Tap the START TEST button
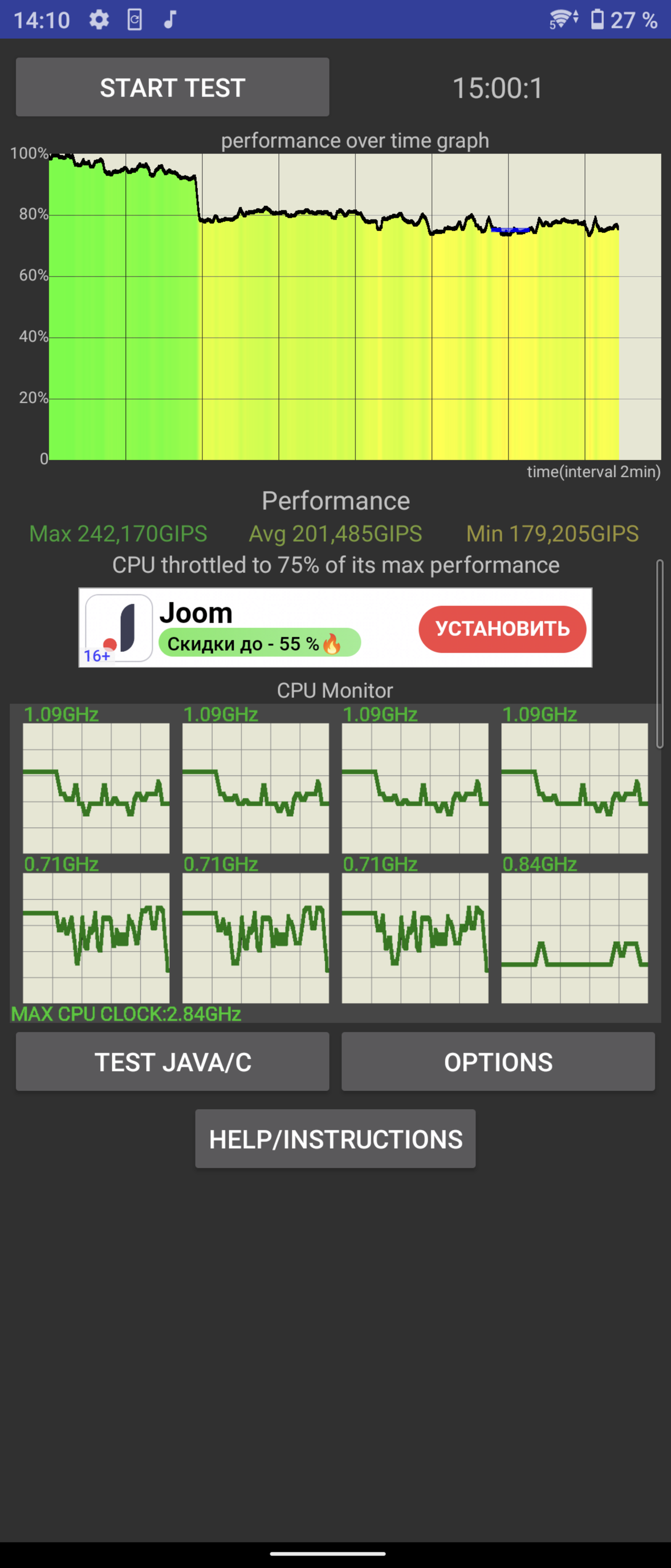The width and height of the screenshot is (671, 1568). 172,87
